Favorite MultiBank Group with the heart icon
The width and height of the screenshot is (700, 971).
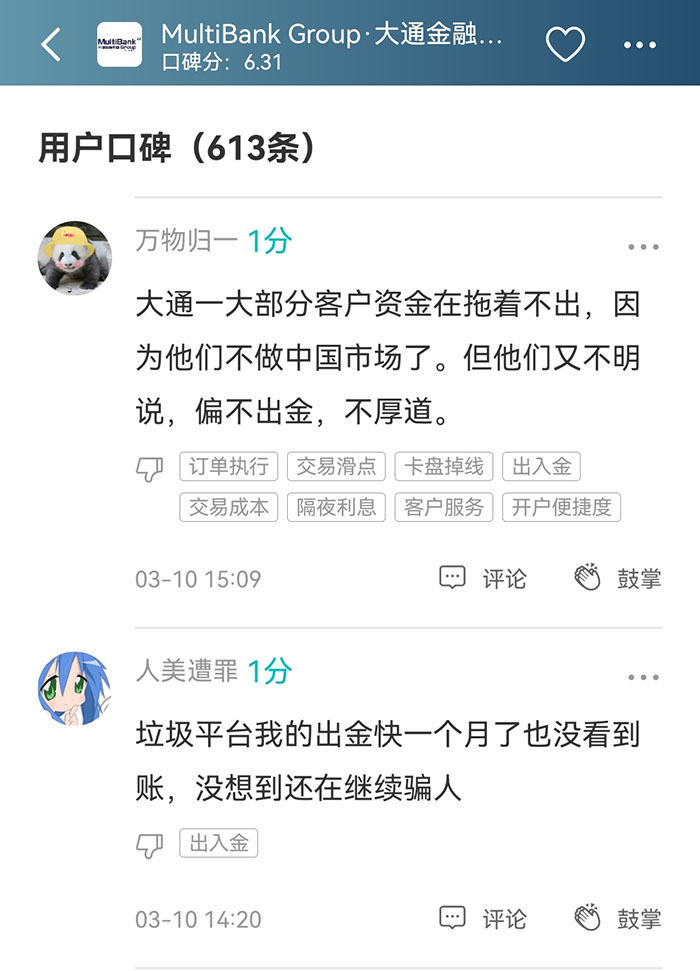pyautogui.click(x=565, y=45)
